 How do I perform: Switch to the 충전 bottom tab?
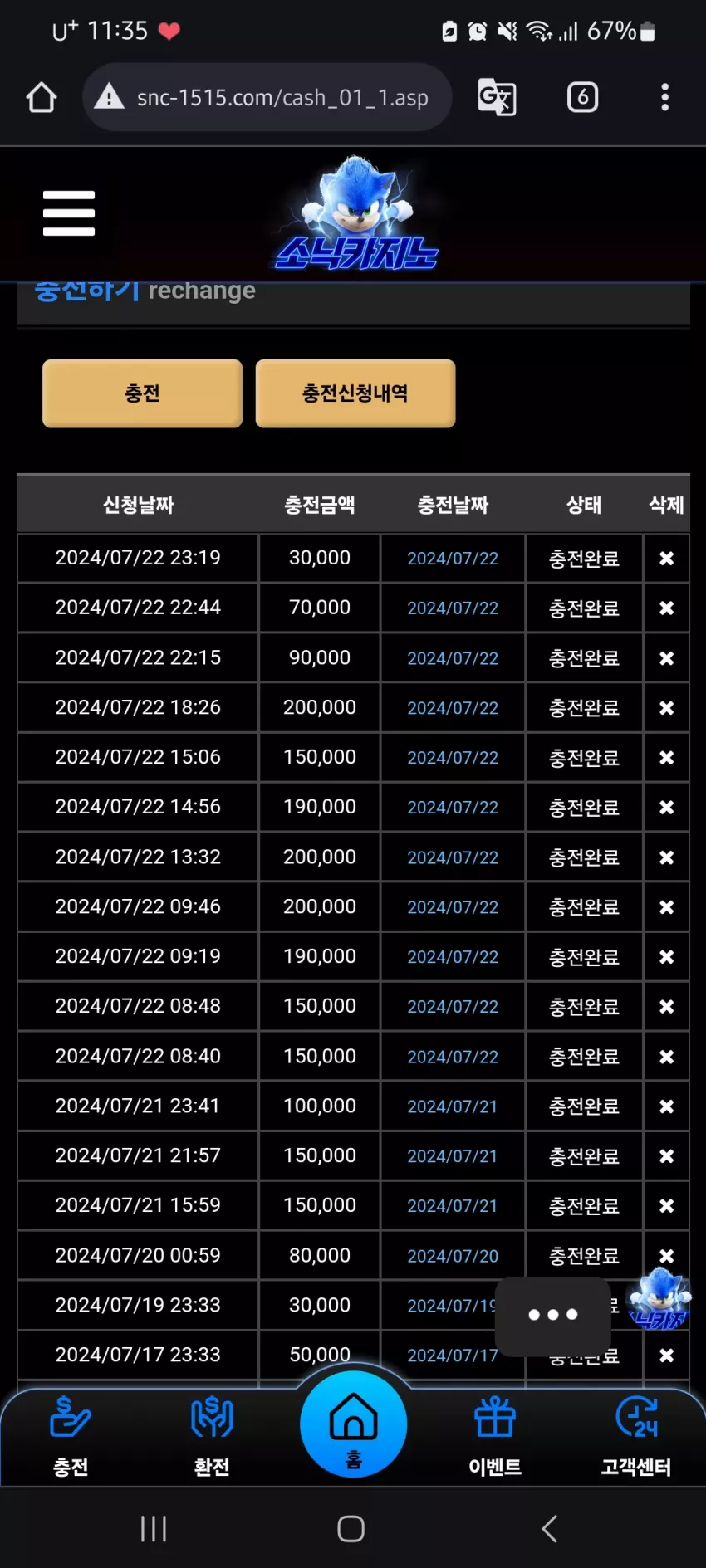(71, 1437)
